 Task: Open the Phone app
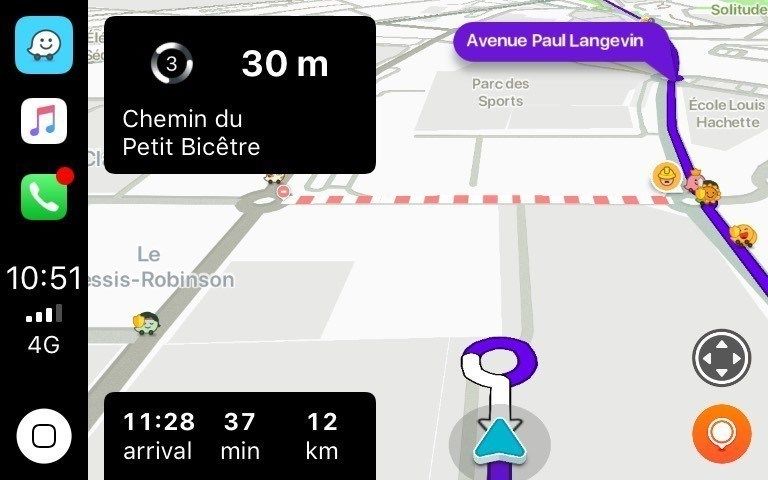coord(44,197)
